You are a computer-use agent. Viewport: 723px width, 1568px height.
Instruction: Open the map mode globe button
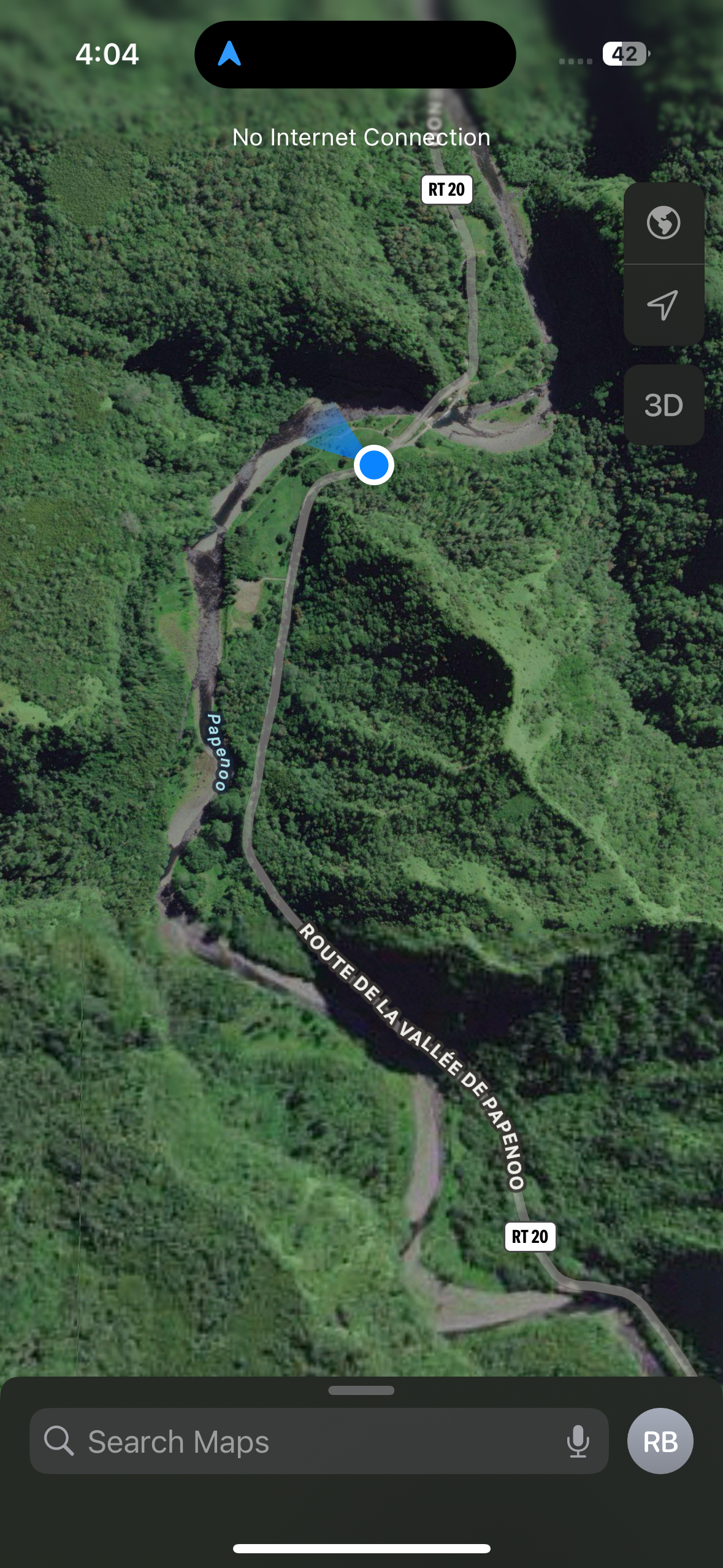pos(664,223)
